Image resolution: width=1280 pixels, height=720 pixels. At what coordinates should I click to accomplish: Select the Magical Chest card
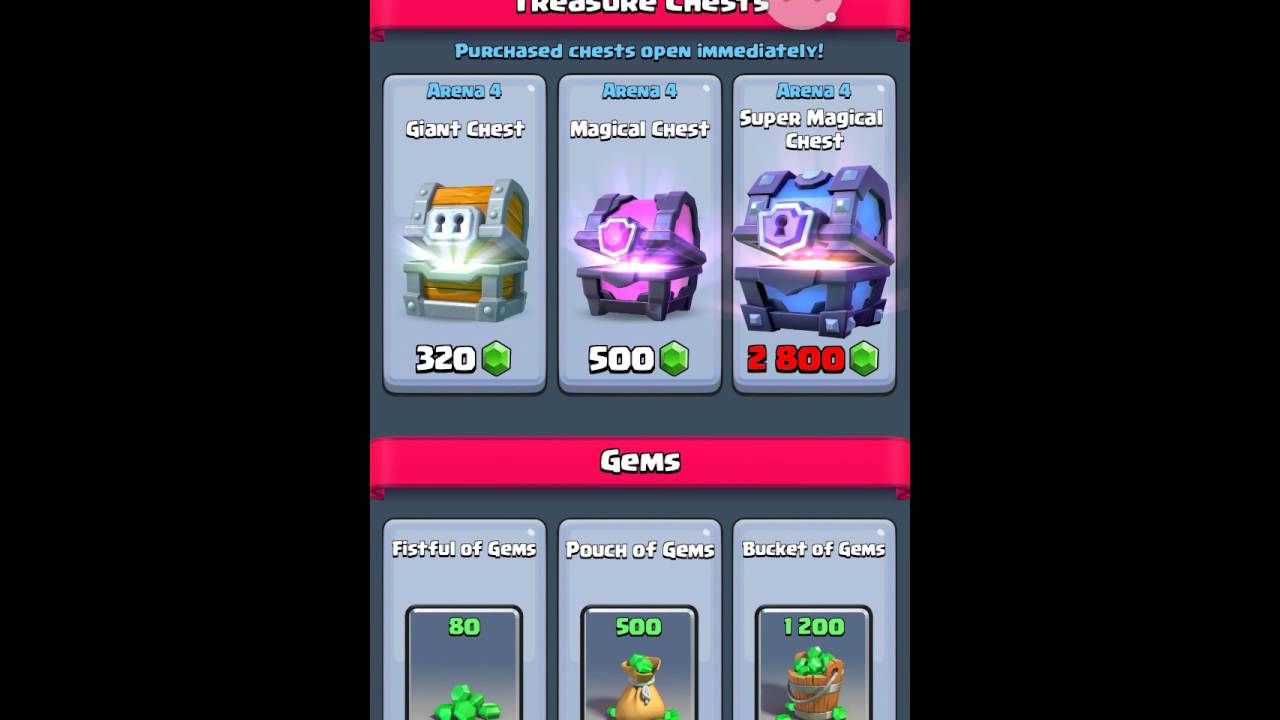click(639, 235)
